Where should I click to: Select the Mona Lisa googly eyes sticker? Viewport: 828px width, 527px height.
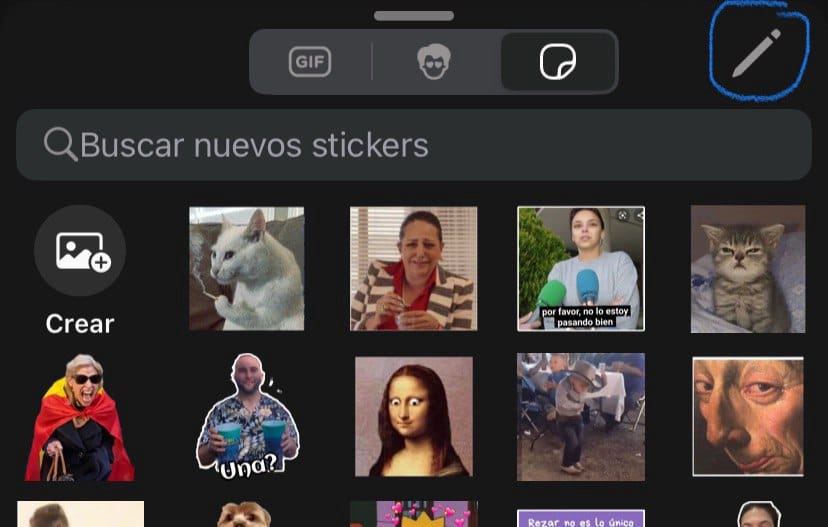point(413,416)
